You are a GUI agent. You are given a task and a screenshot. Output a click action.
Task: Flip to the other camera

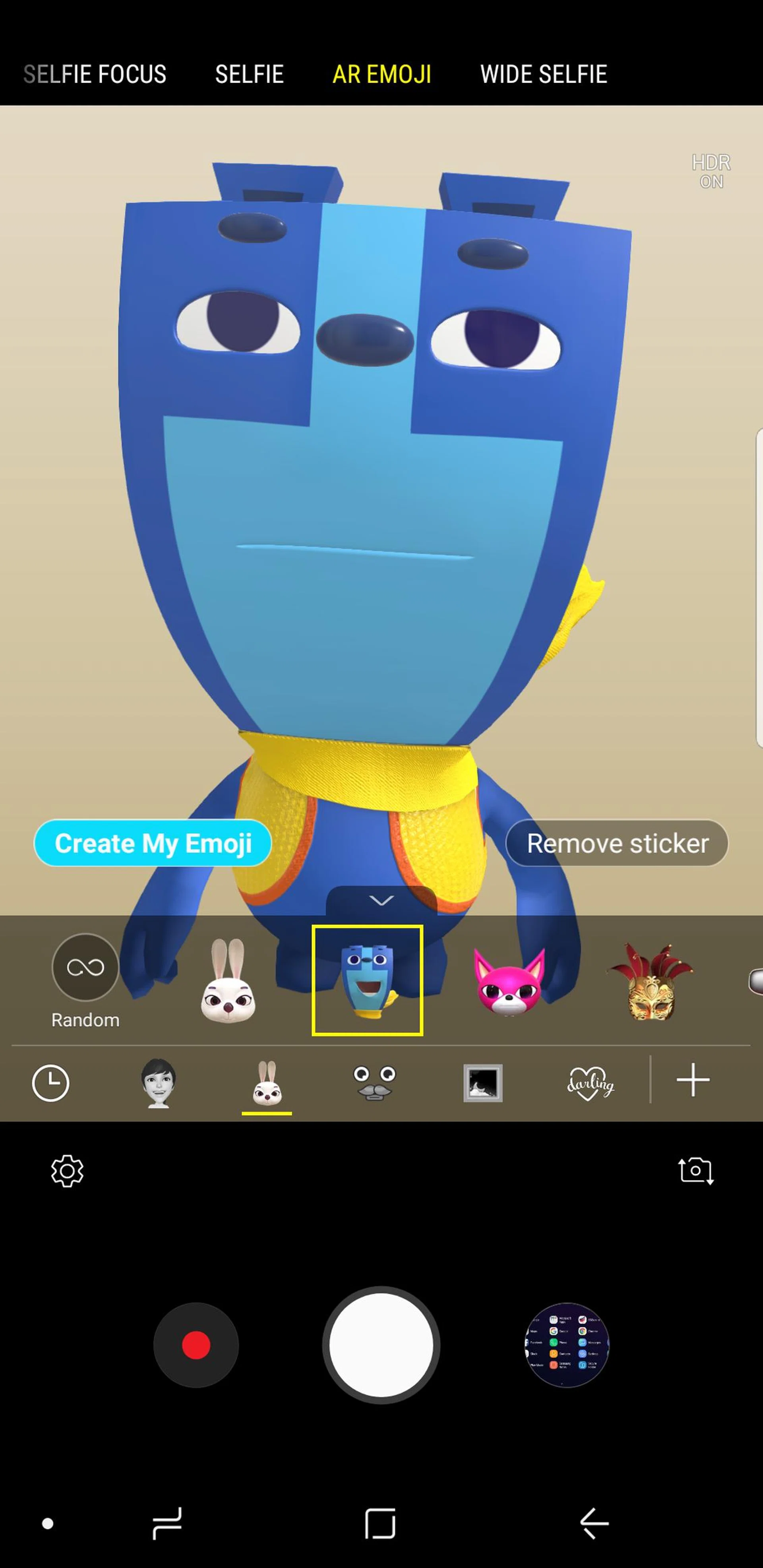695,1171
